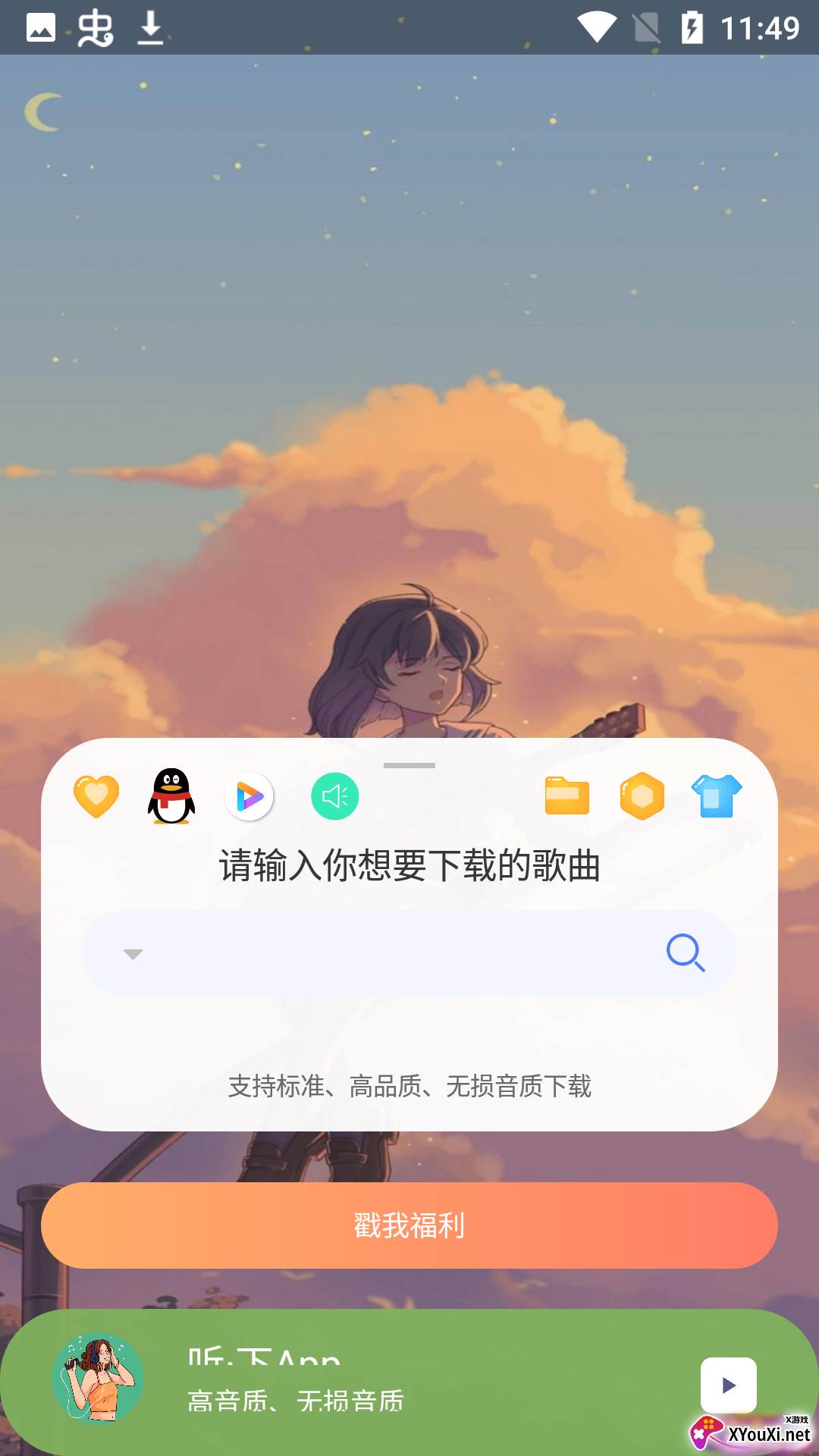Play the track in the bottom player

728,1385
